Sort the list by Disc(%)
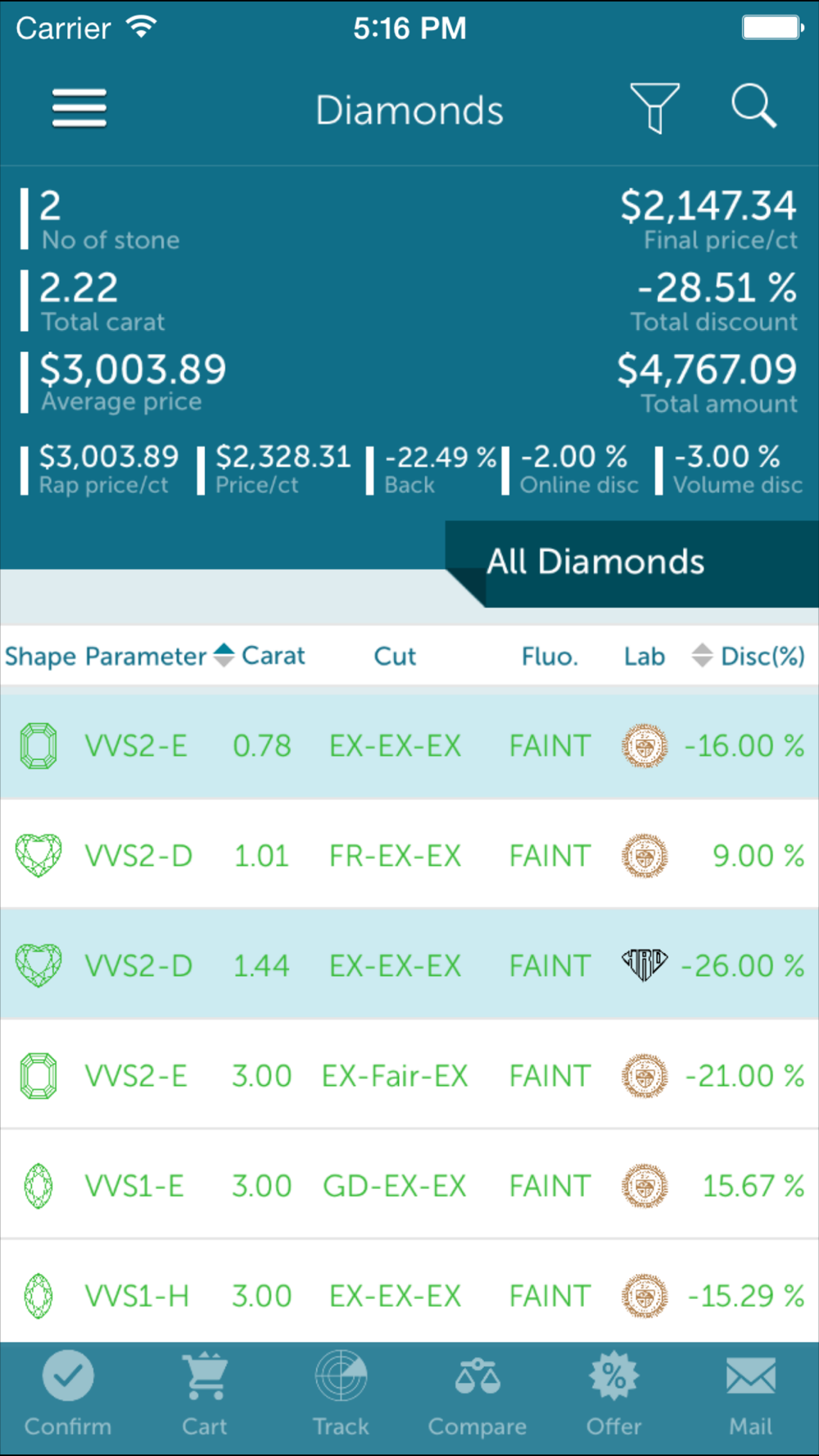The width and height of the screenshot is (819, 1456). 749,656
